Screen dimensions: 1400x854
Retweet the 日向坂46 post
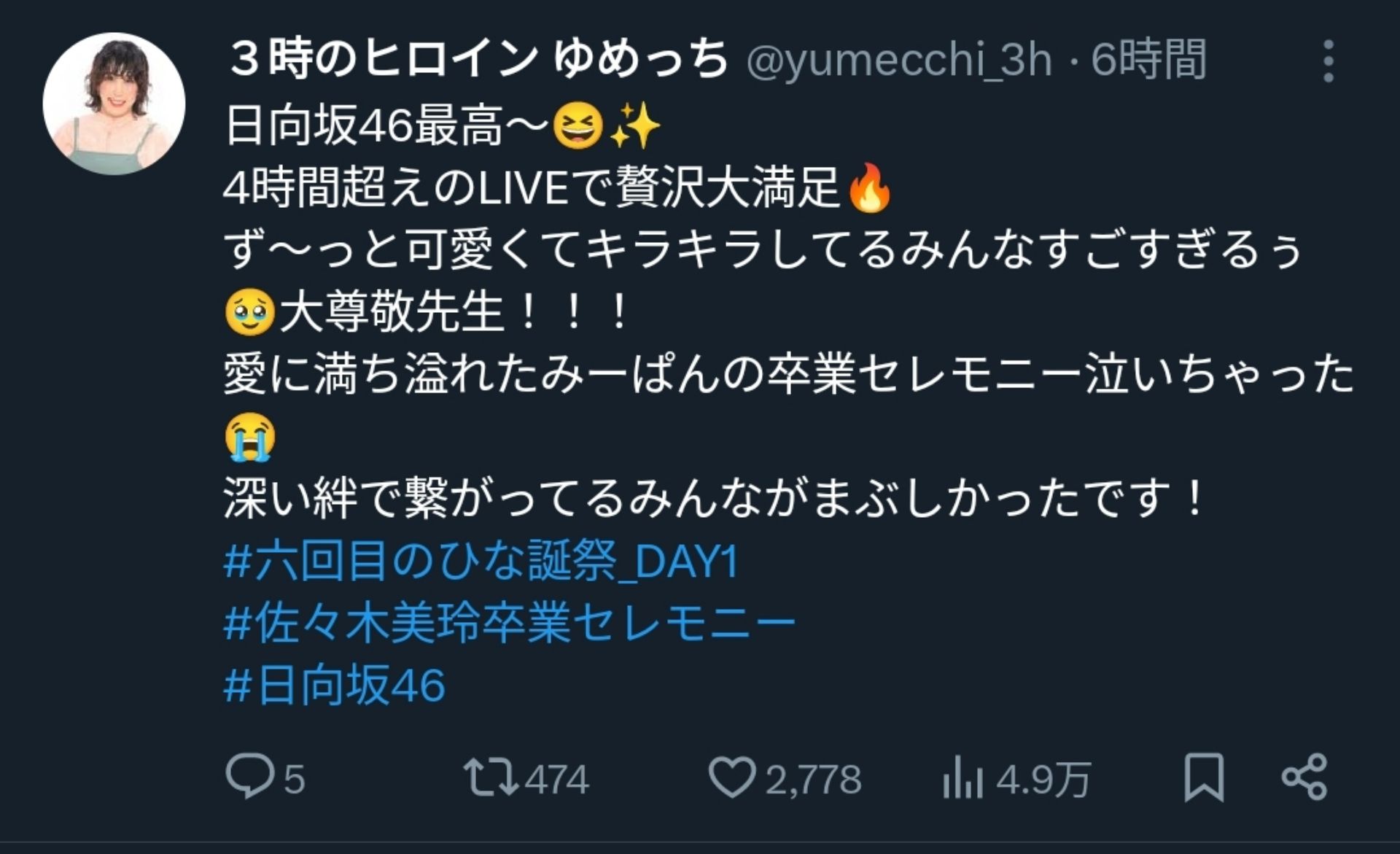pos(492,777)
